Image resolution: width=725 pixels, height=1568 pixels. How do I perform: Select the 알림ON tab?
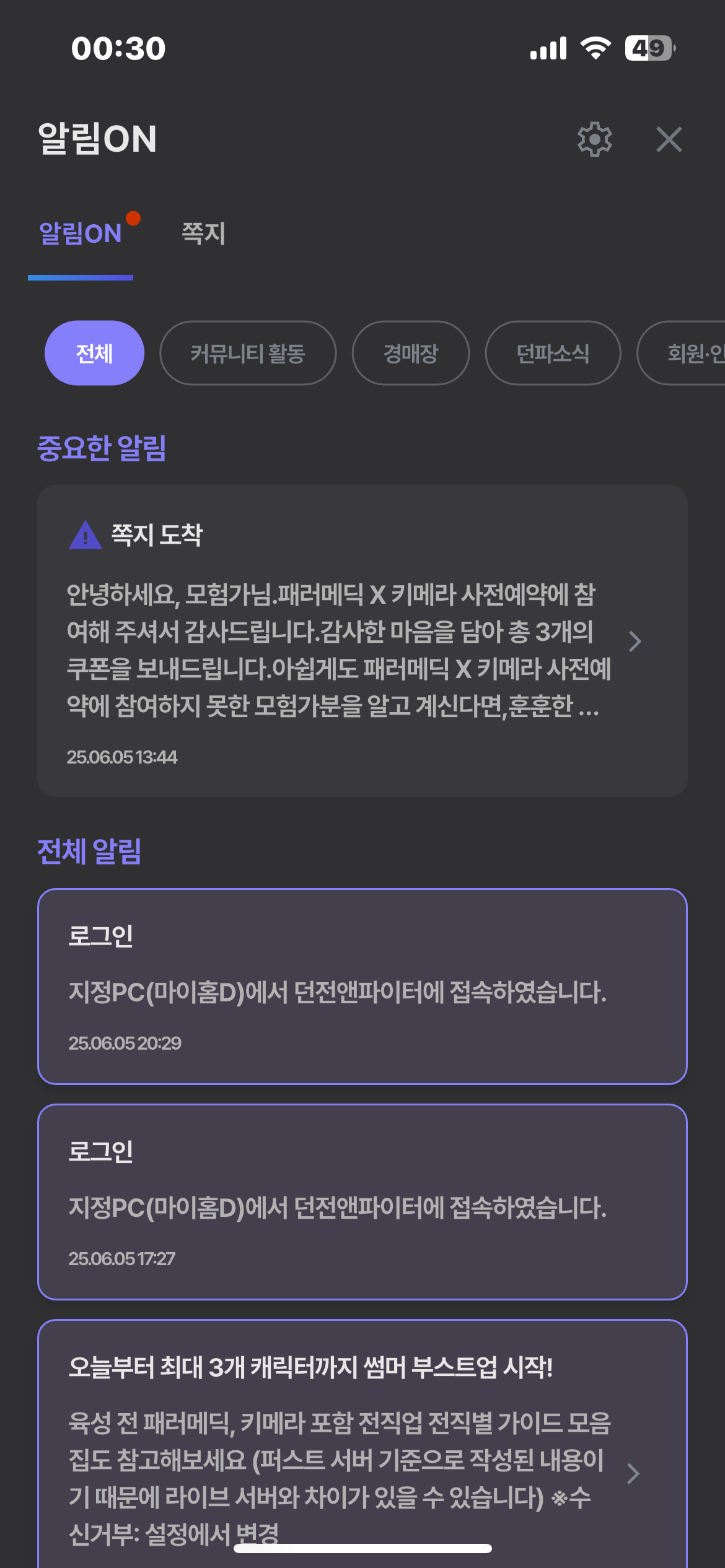[x=81, y=233]
